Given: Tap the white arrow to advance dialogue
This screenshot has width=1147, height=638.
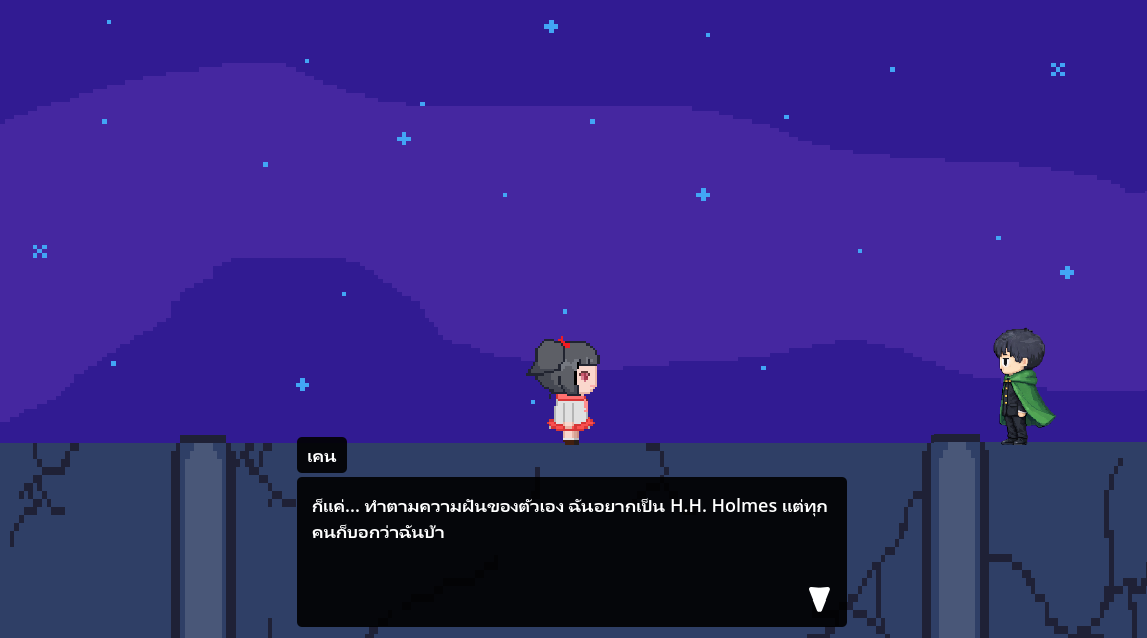Looking at the screenshot, I should [x=819, y=599].
